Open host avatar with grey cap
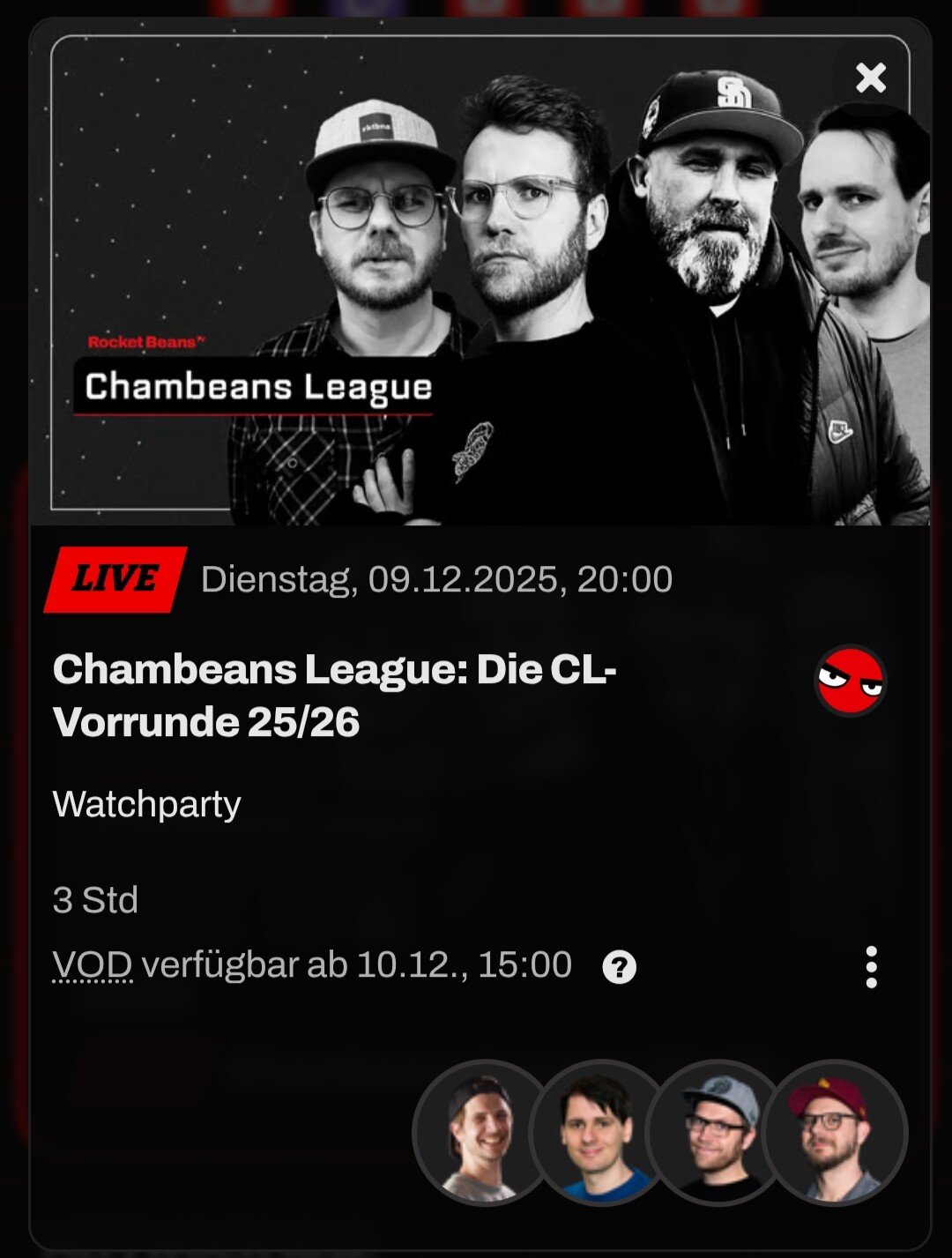Image resolution: width=952 pixels, height=1258 pixels. pos(716,1133)
